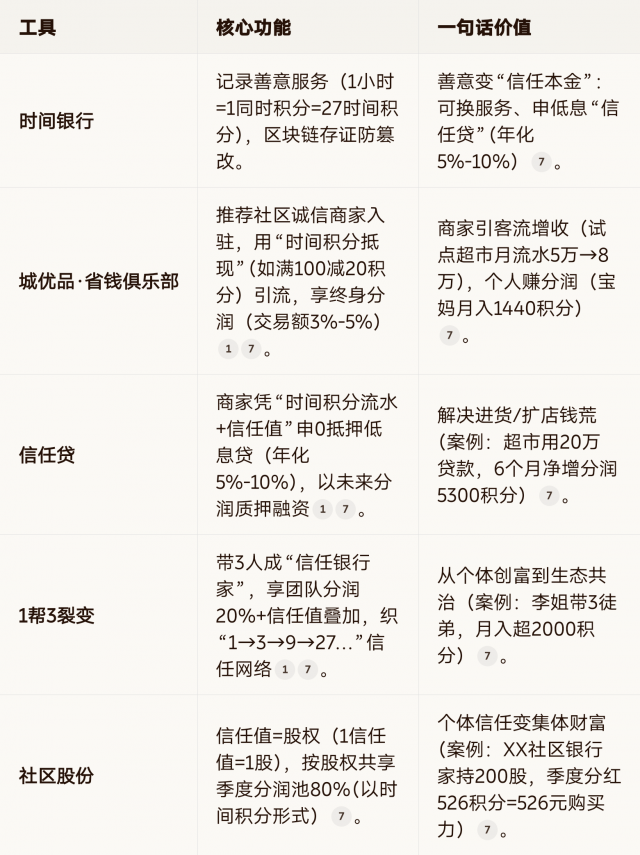View source 7 beside 526元购买力

click(x=487, y=829)
